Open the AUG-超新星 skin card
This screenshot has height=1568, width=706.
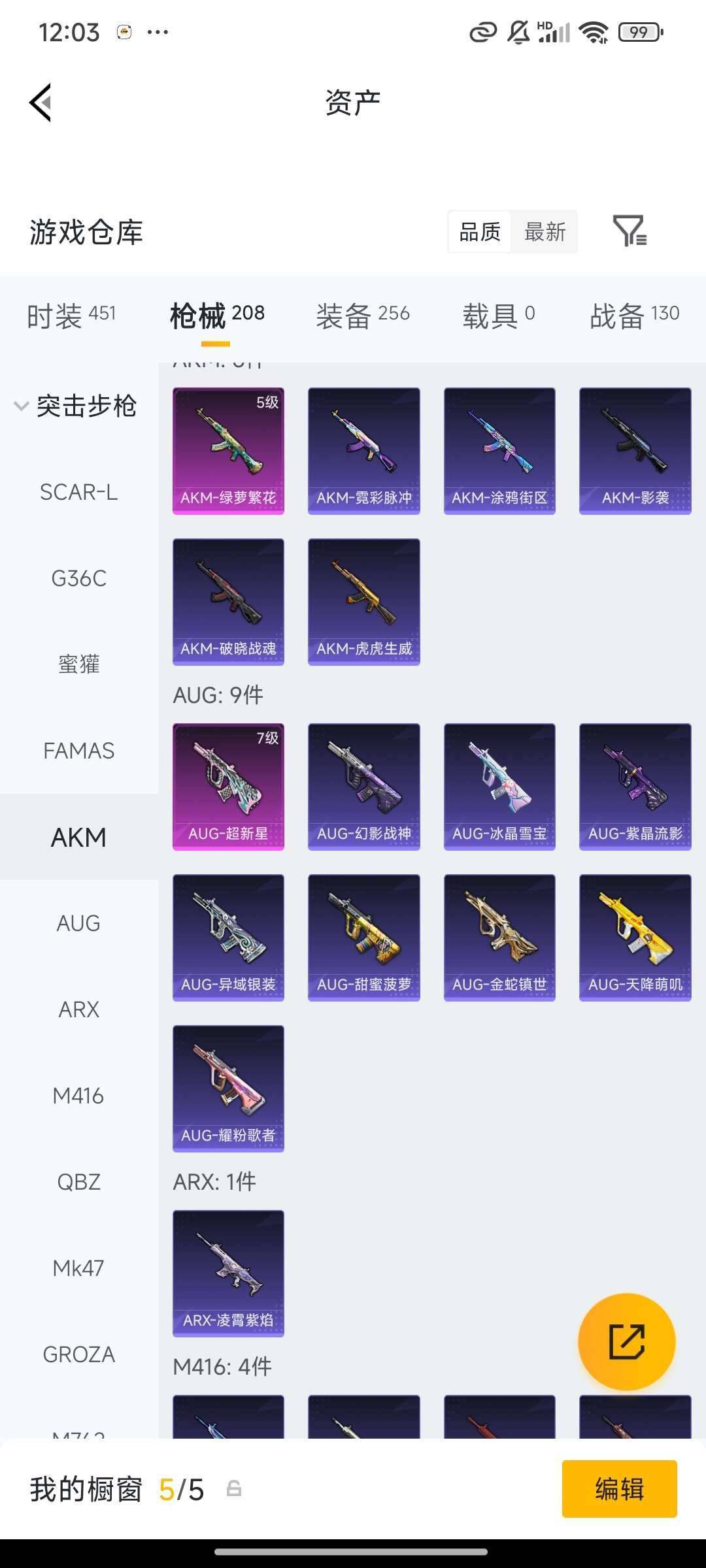pyautogui.click(x=228, y=787)
